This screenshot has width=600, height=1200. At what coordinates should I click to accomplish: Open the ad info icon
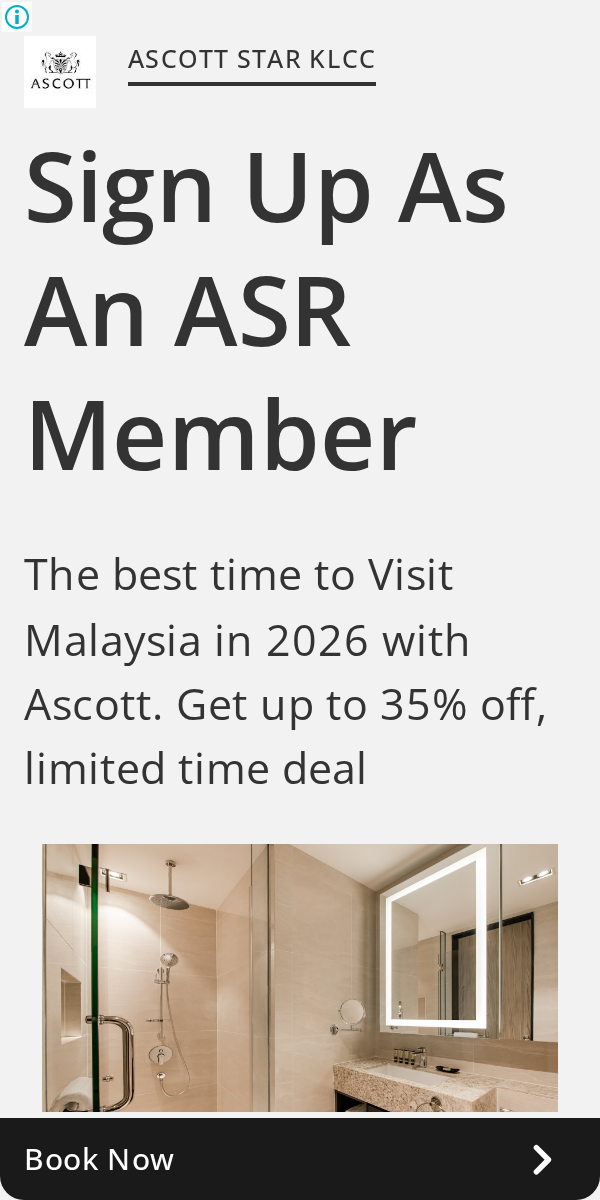click(x=17, y=16)
